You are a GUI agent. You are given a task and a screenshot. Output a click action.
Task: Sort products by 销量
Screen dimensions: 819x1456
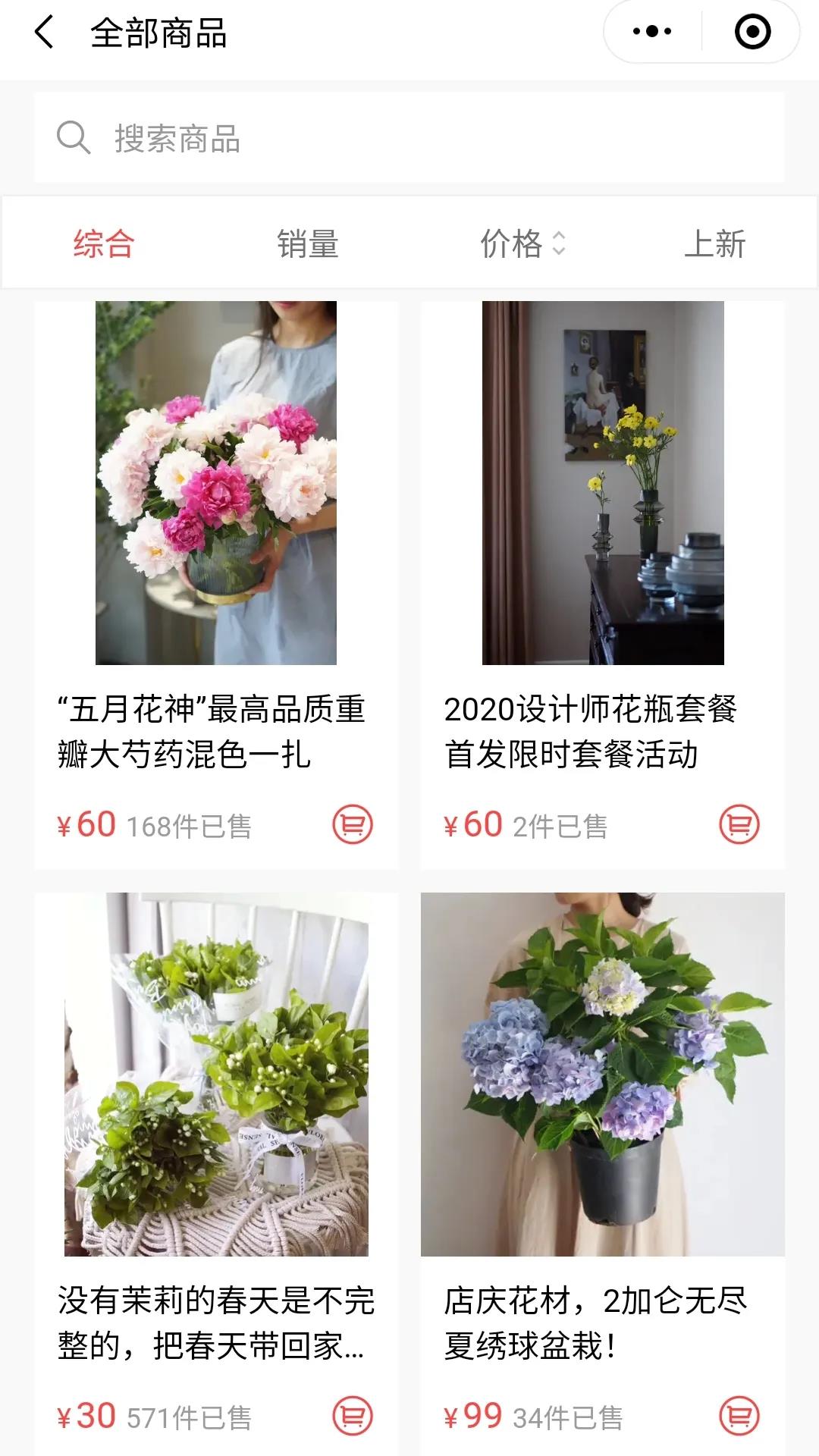coord(307,244)
